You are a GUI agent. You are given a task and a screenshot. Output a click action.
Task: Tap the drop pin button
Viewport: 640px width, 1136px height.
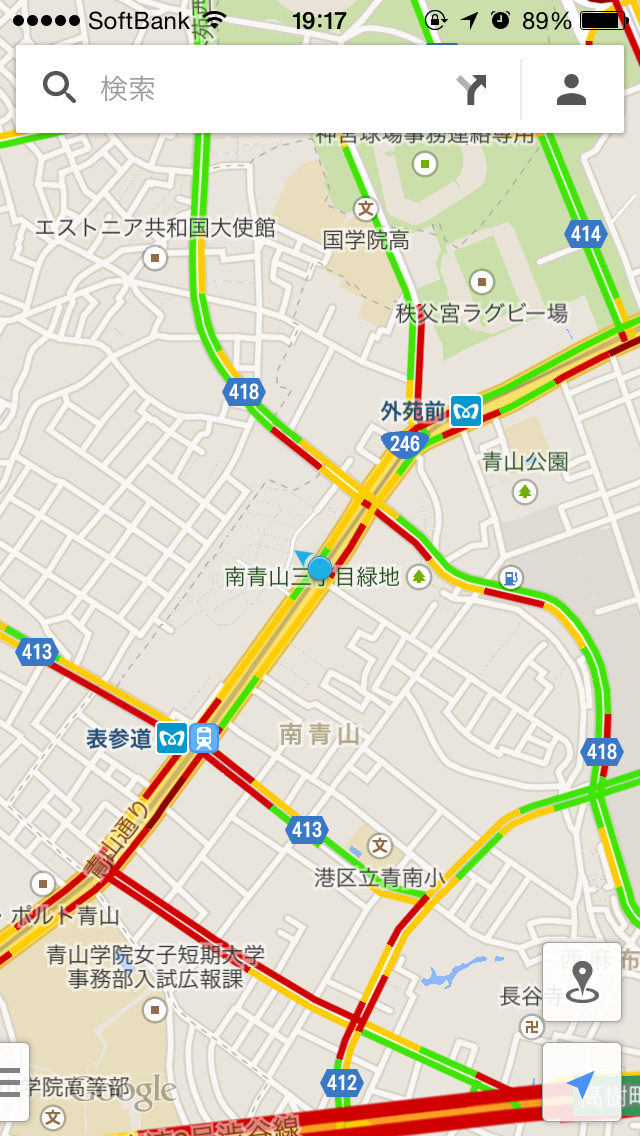click(582, 982)
